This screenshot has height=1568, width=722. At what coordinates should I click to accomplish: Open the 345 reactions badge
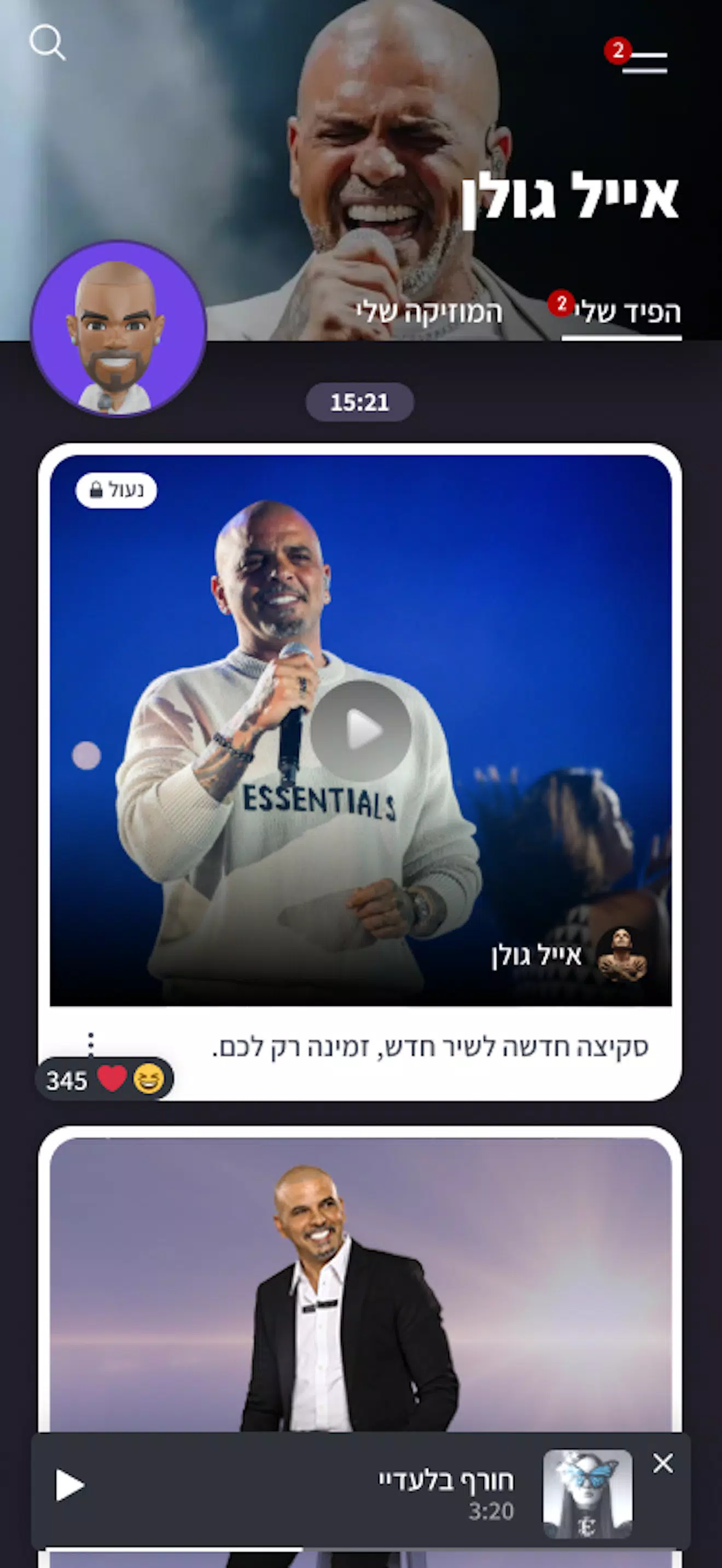104,1079
